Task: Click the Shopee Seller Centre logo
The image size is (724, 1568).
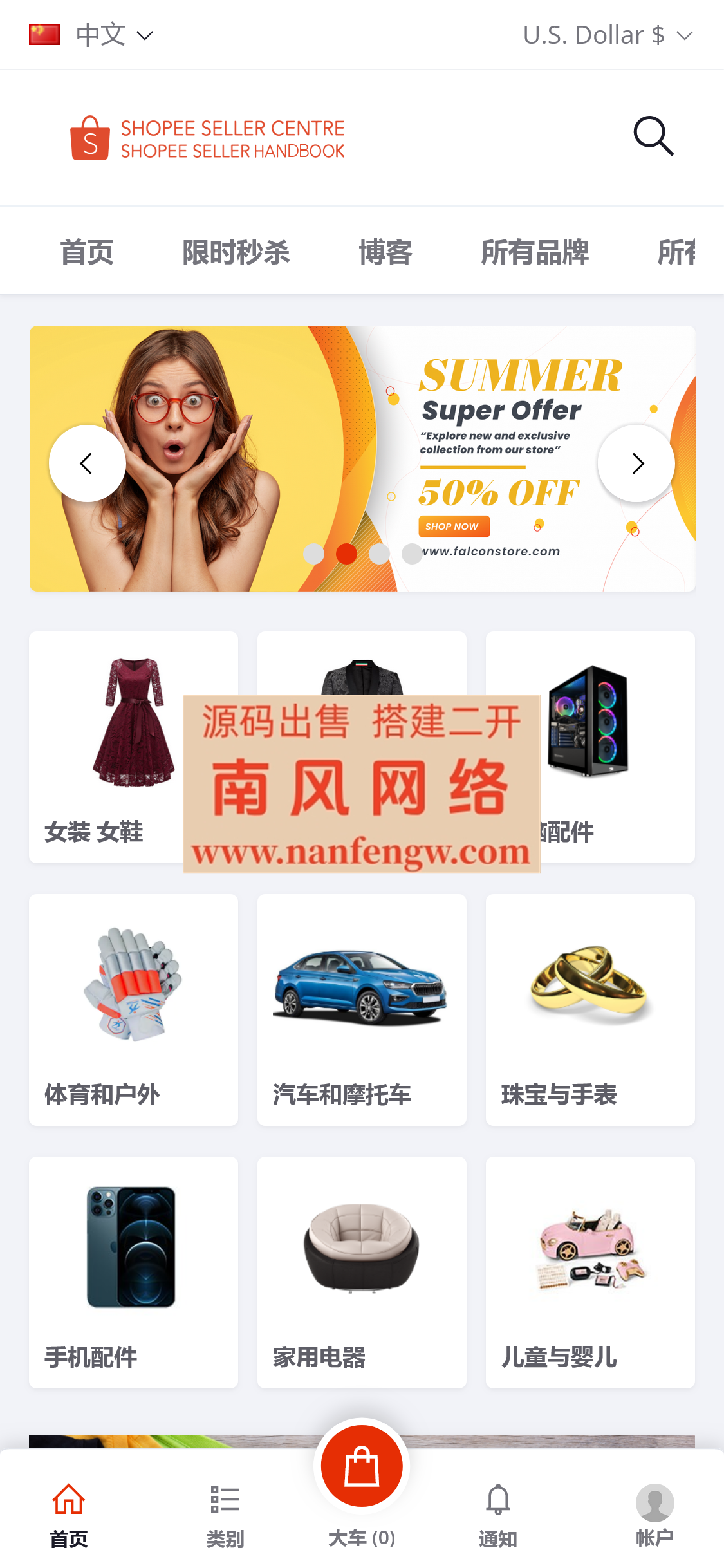Action: click(x=207, y=138)
